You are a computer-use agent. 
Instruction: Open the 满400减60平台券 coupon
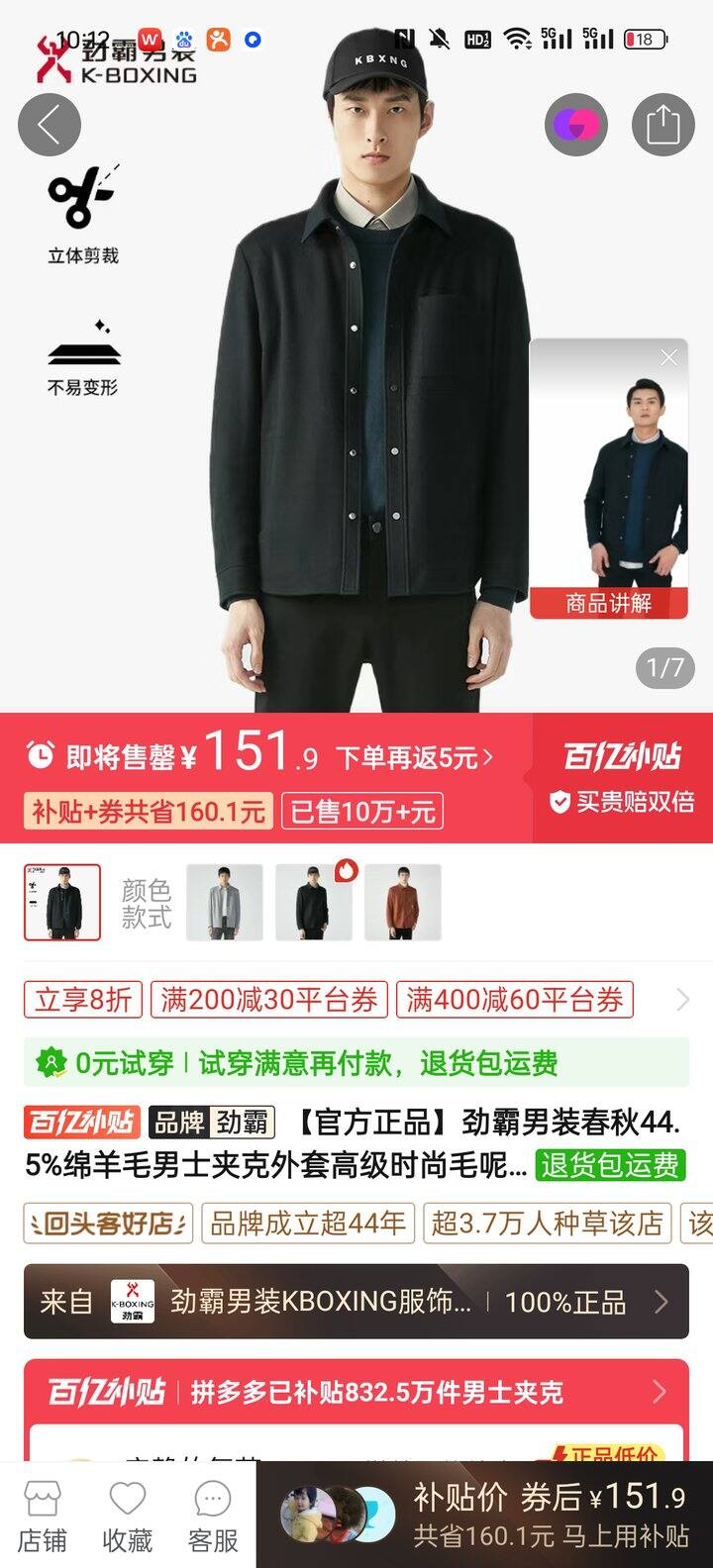click(x=515, y=1000)
